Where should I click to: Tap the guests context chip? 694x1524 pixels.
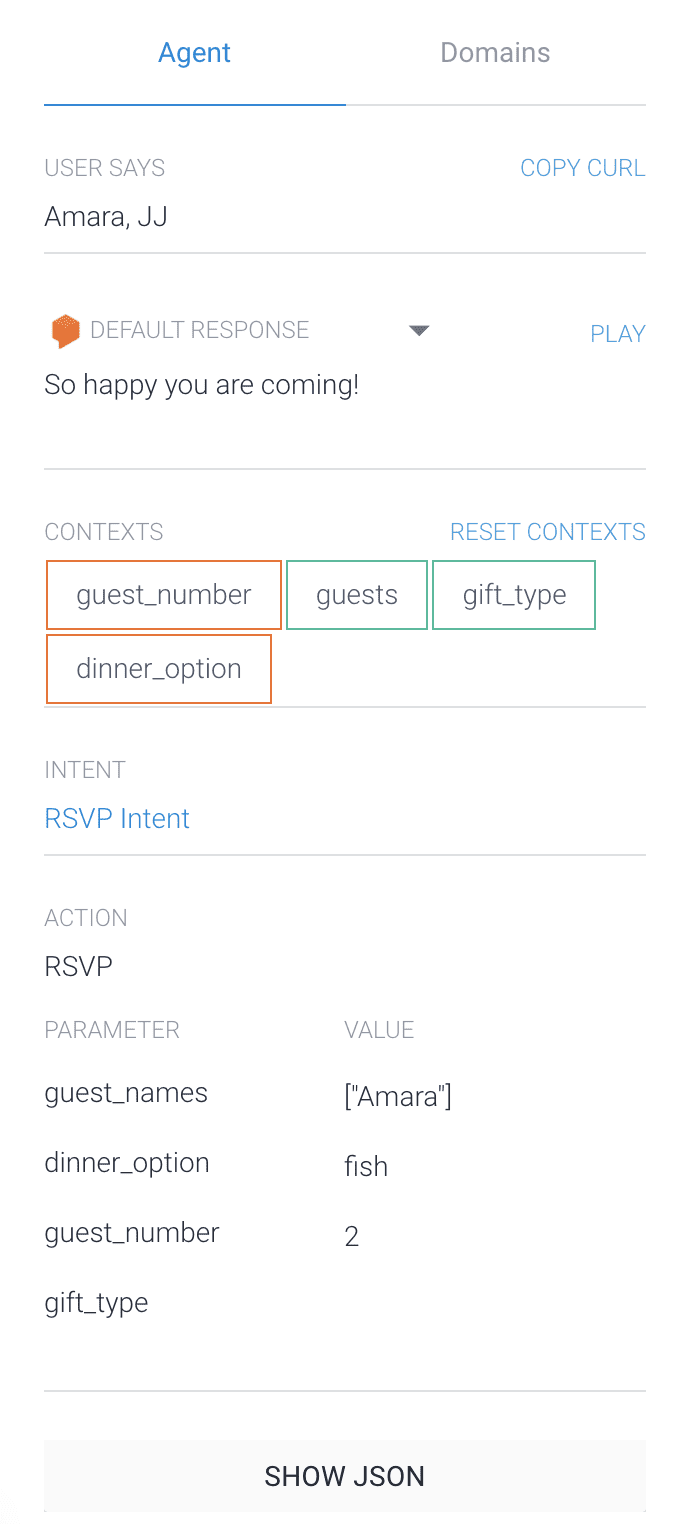(x=357, y=595)
